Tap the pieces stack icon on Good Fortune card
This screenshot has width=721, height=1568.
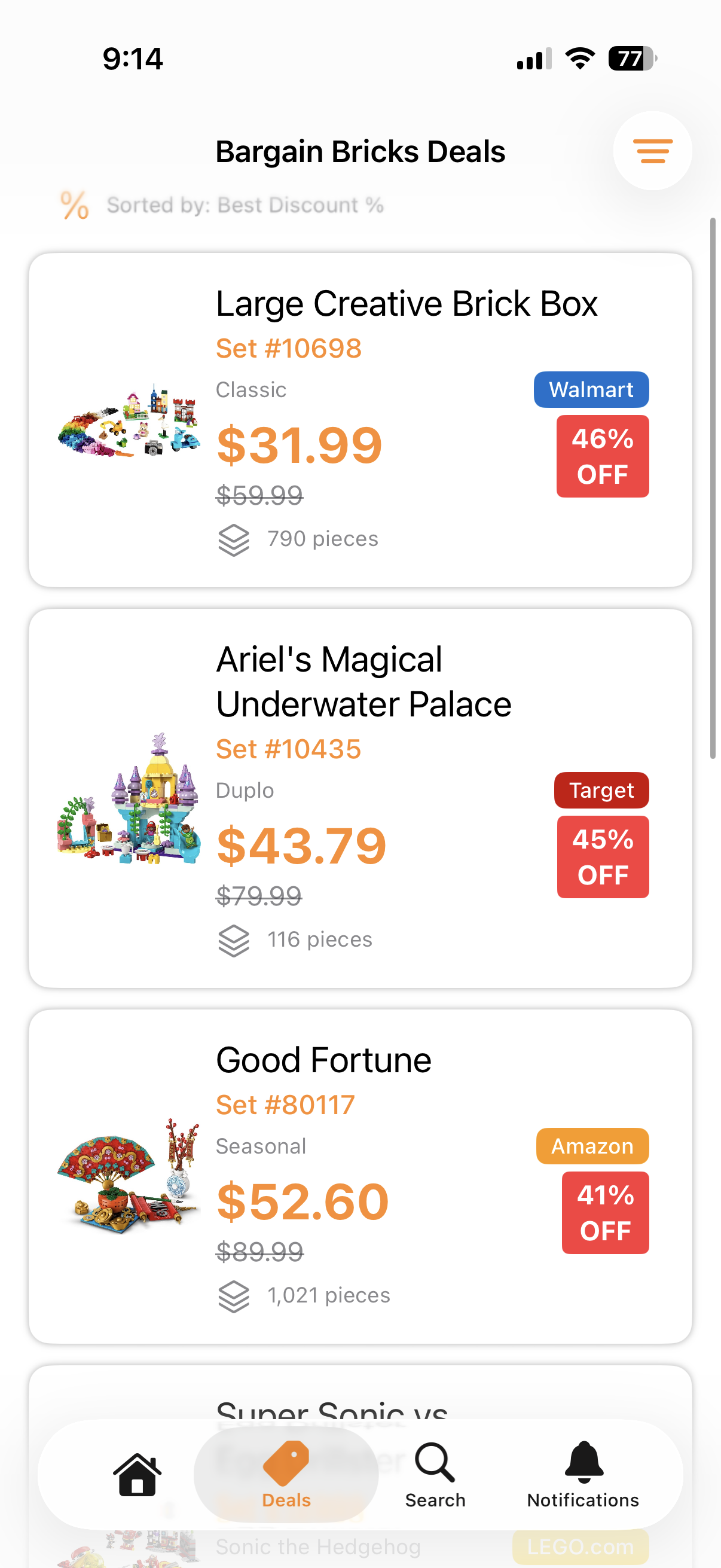234,1295
